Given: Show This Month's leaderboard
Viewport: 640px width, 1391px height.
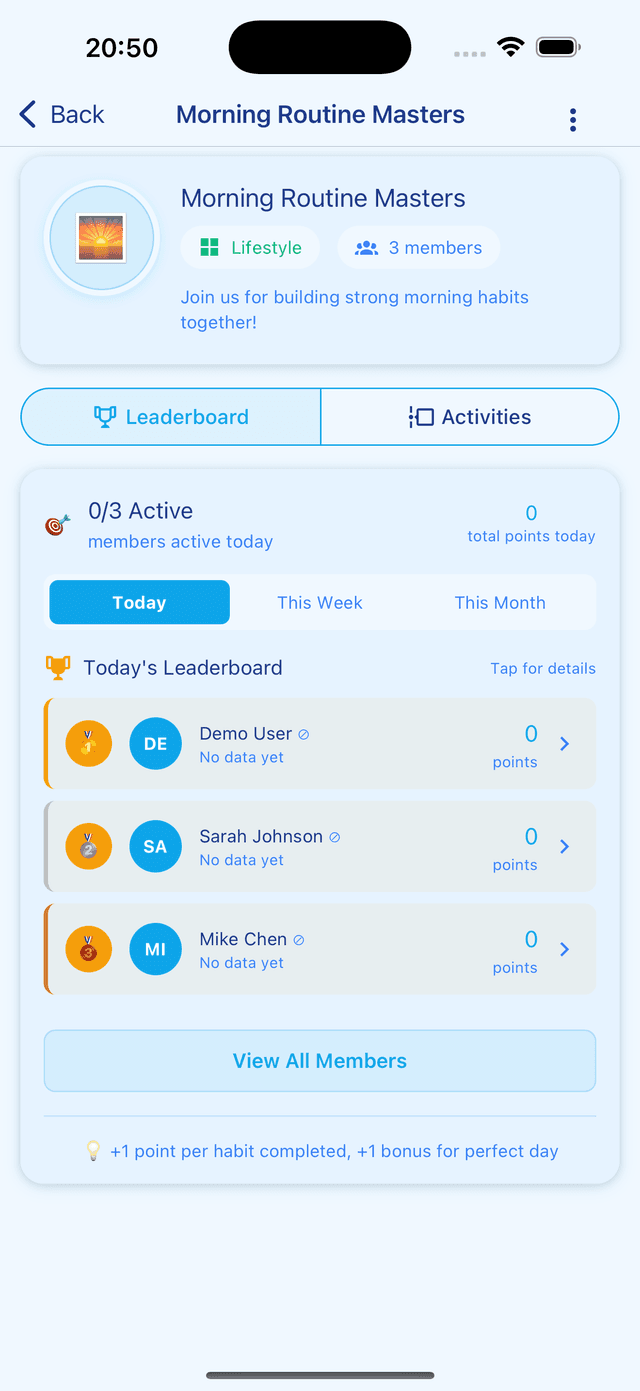Looking at the screenshot, I should pos(500,603).
